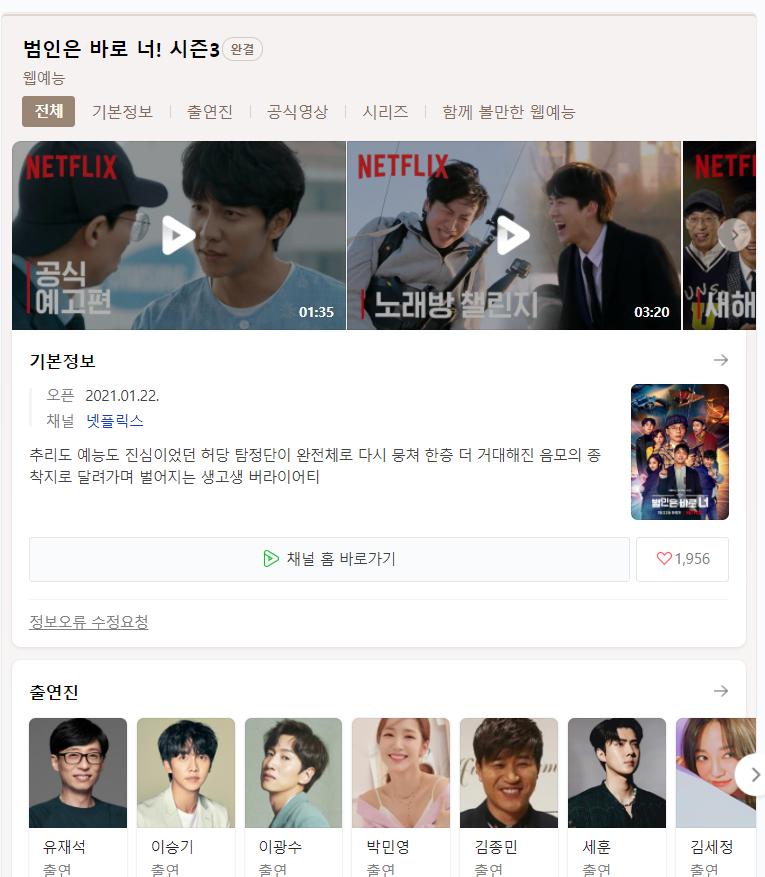Play the 공식 예고편 video
This screenshot has width=765, height=877.
(178, 236)
